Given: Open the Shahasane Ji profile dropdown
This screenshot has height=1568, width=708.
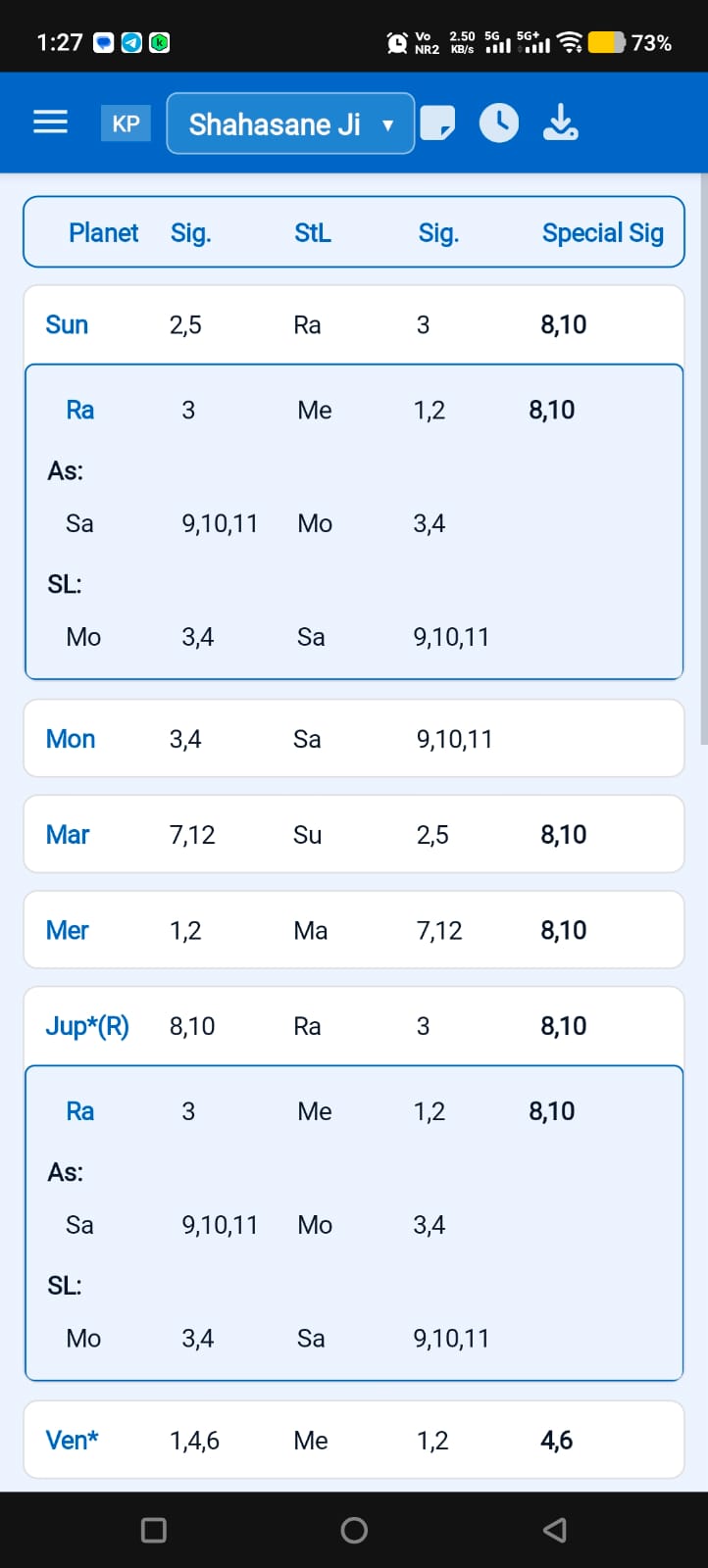Looking at the screenshot, I should 290,123.
